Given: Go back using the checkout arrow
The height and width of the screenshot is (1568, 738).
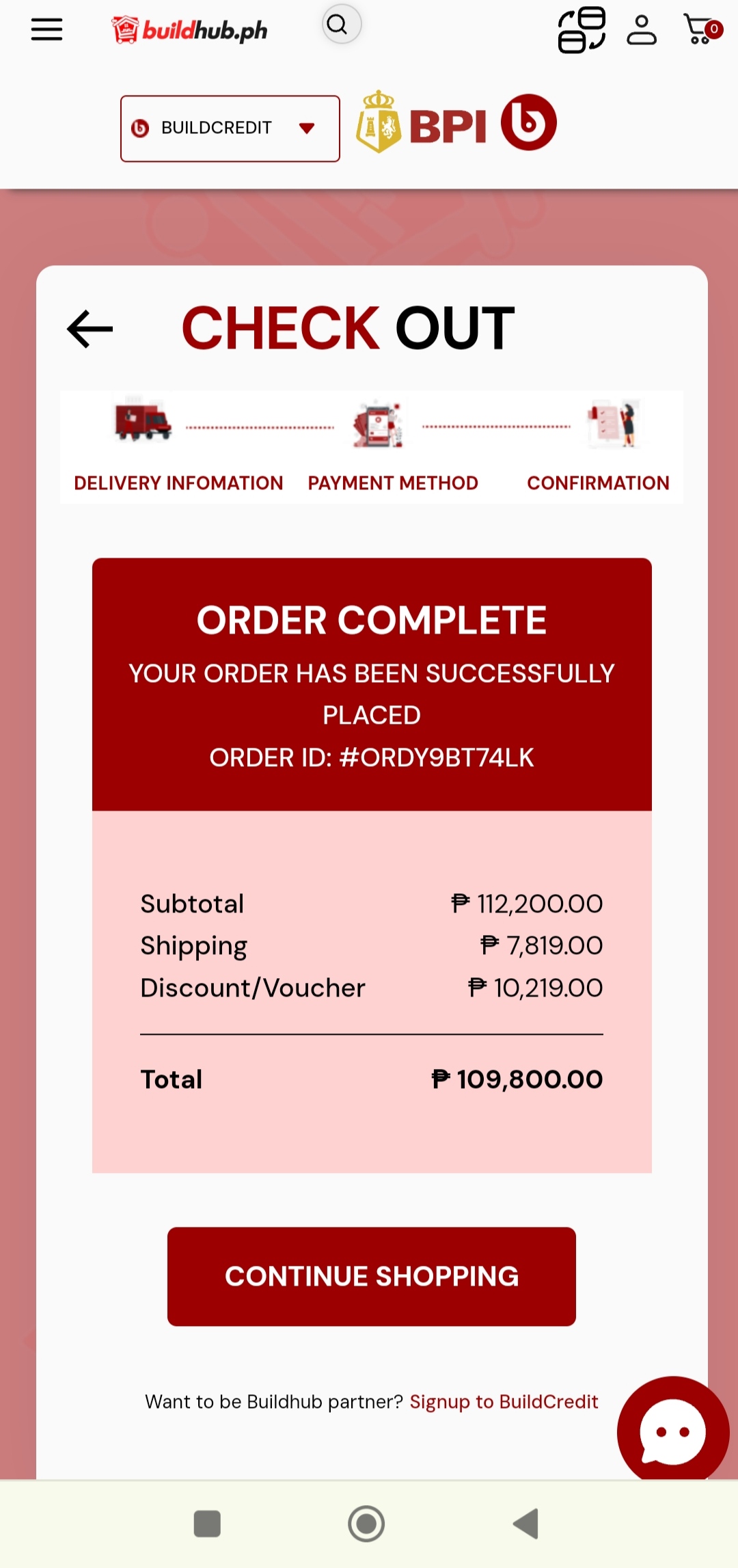Looking at the screenshot, I should coord(90,329).
